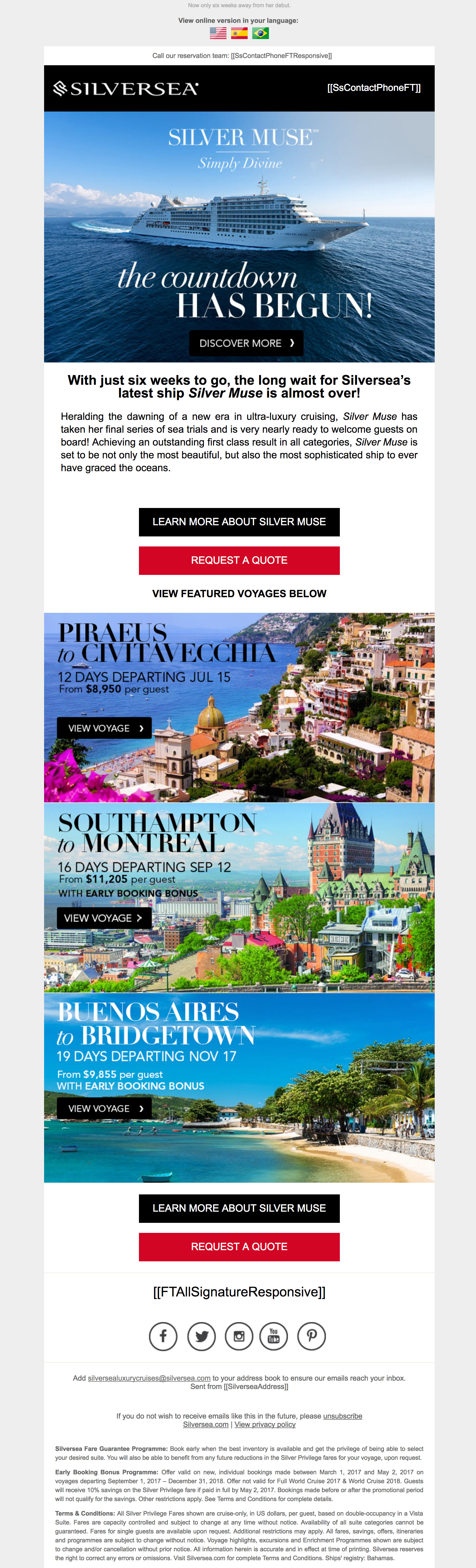Tap Discover More on the Silver Muse banner

(246, 343)
